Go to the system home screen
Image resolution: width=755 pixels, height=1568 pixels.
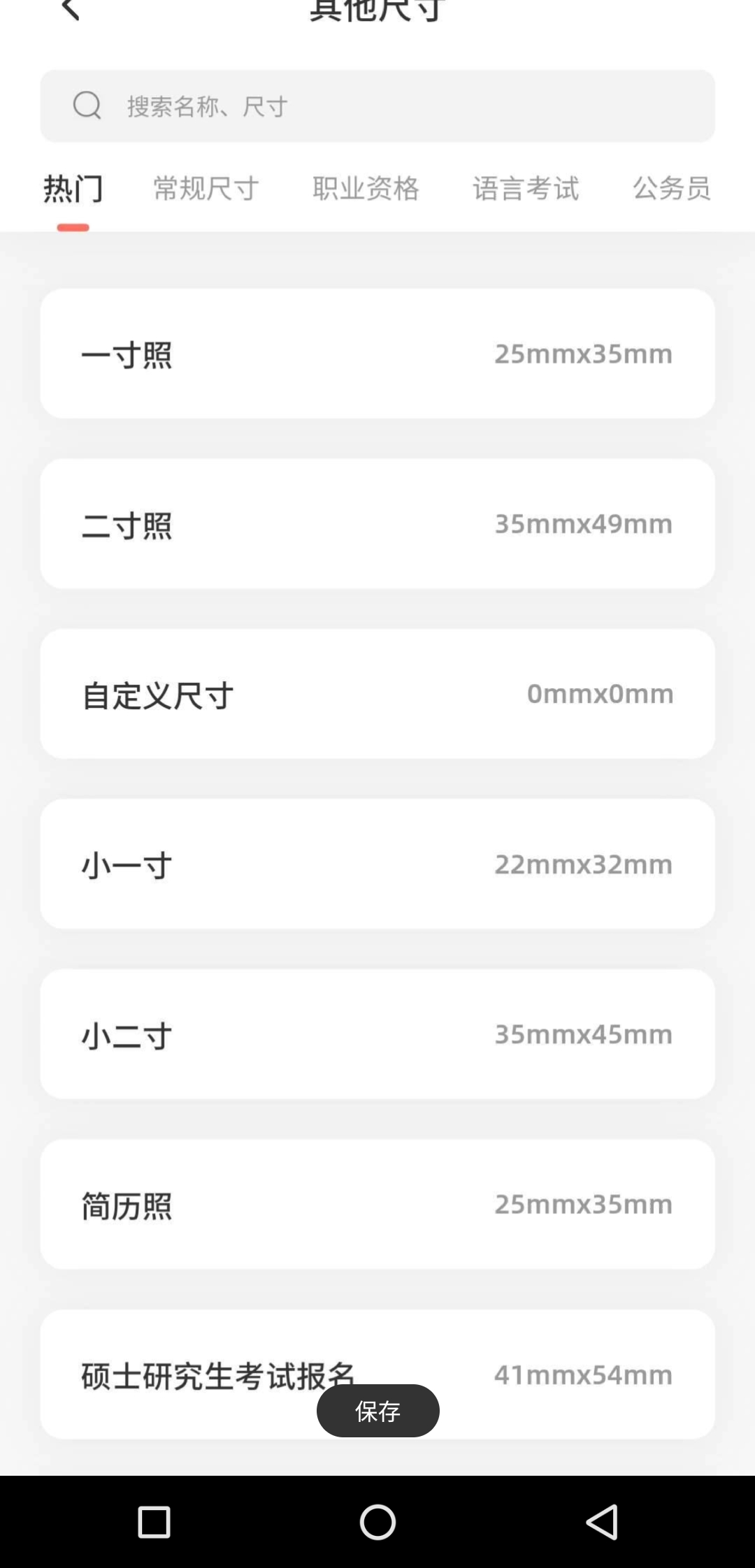tap(377, 1522)
